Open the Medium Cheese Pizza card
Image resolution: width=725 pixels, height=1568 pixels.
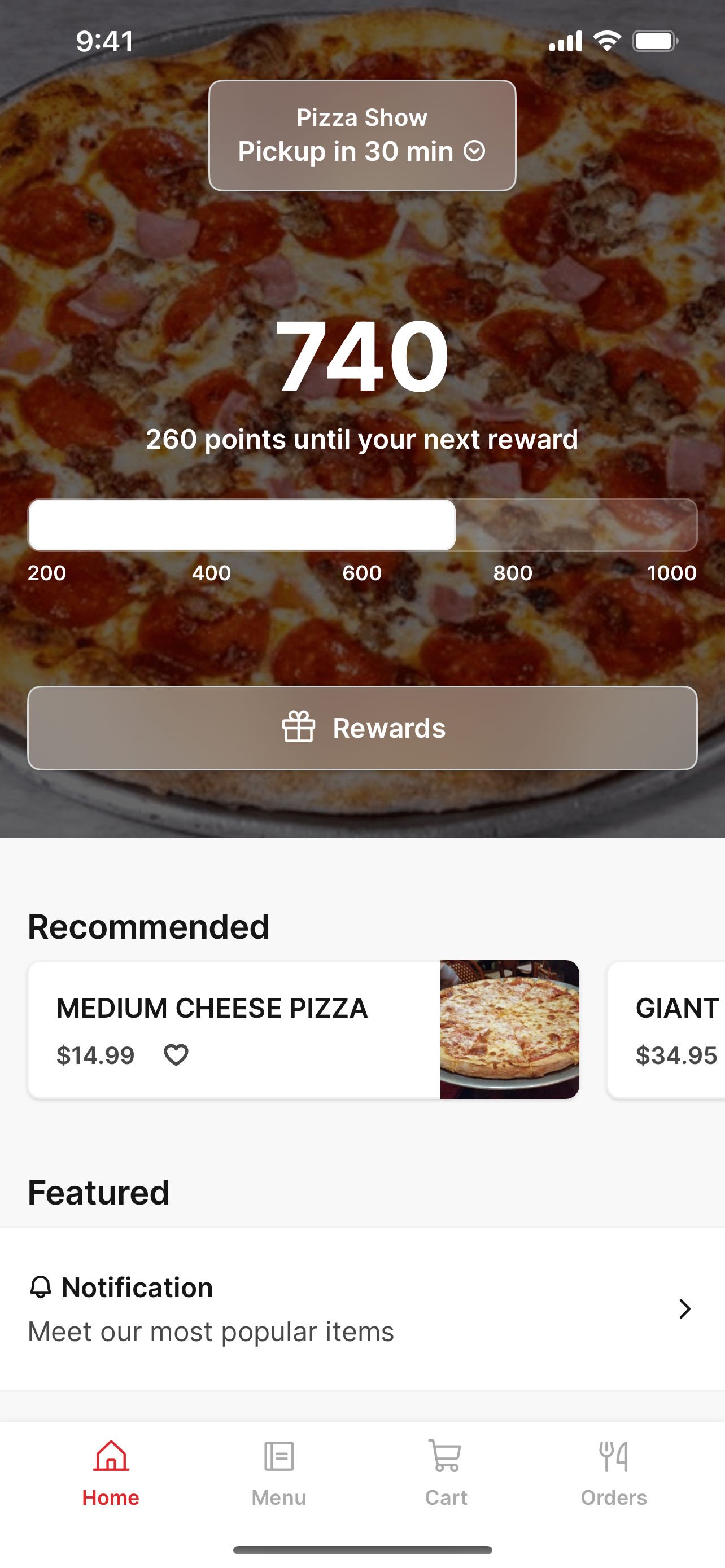pos(304,1030)
